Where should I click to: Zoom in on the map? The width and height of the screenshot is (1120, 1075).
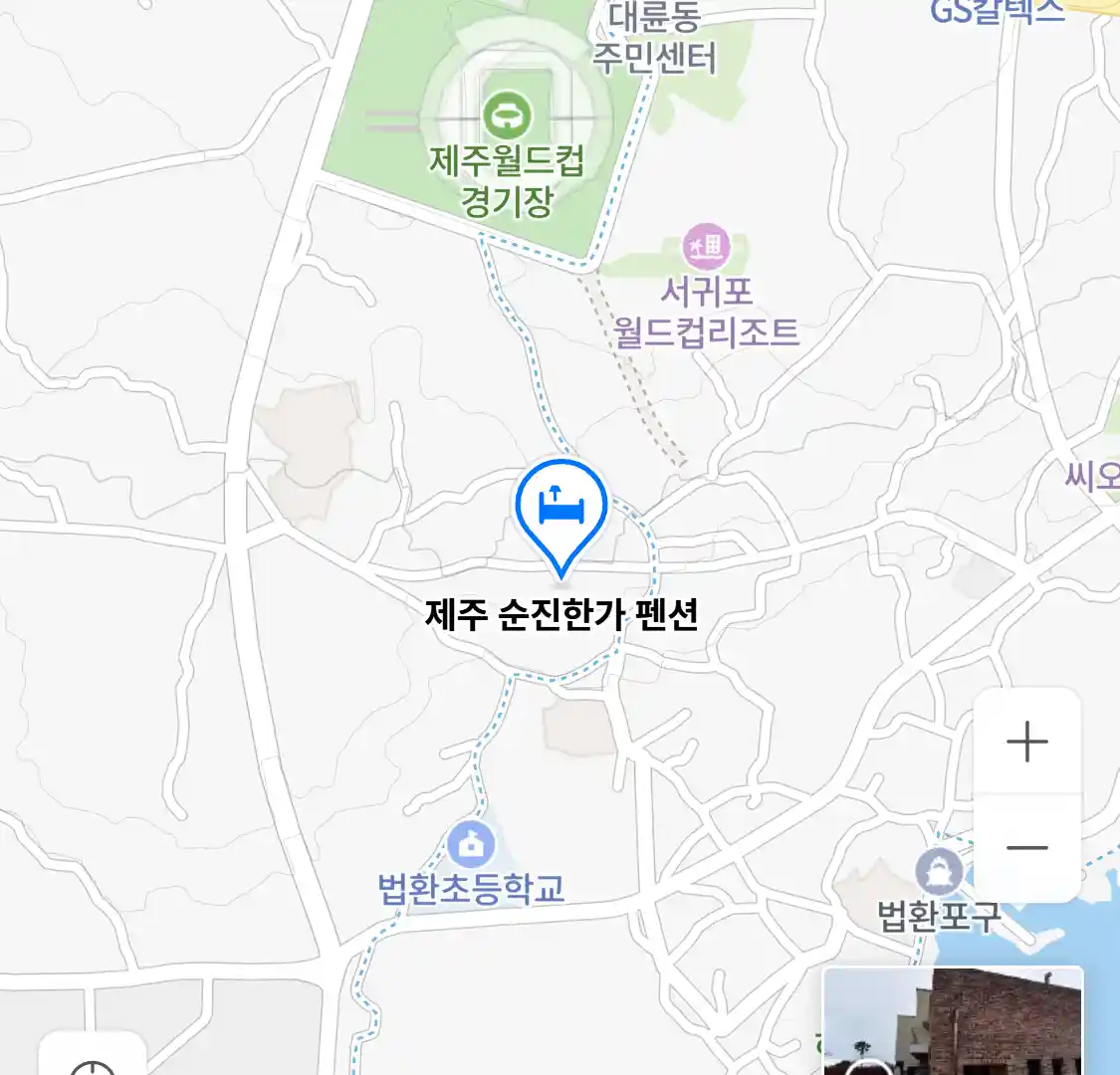click(1026, 743)
